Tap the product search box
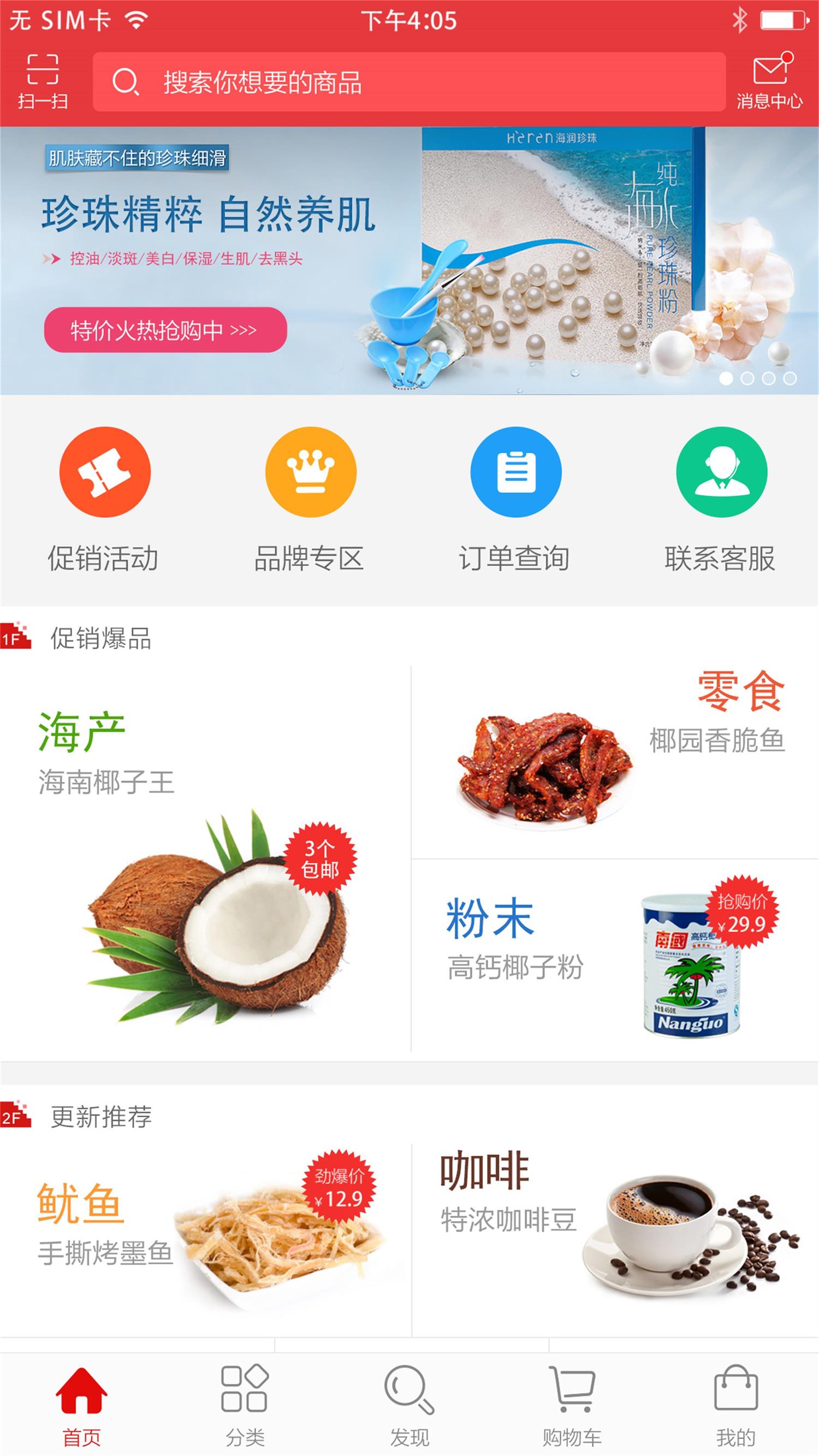The width and height of the screenshot is (819, 1456). pyautogui.click(x=408, y=82)
